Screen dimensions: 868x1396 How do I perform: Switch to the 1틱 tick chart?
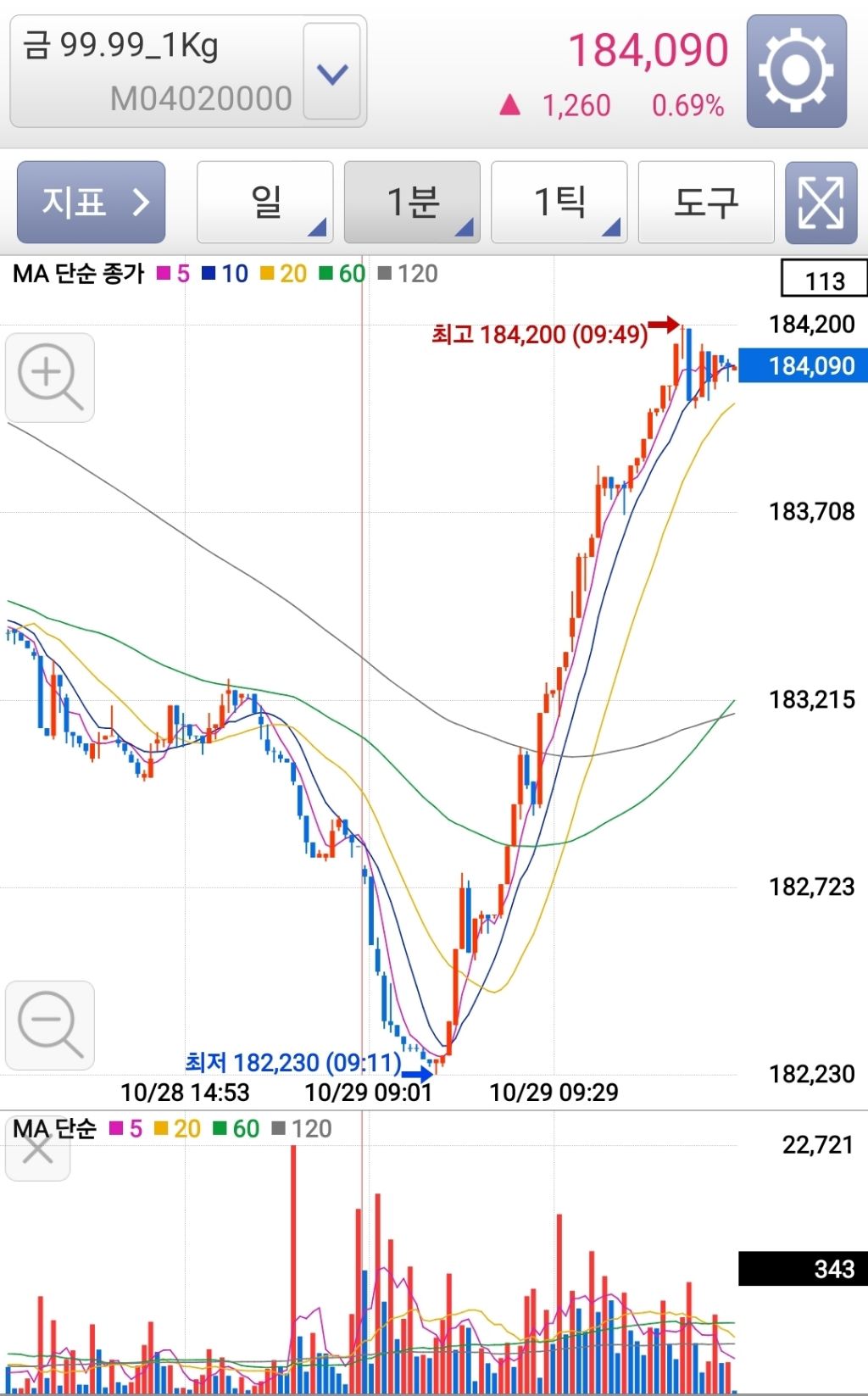tap(559, 203)
